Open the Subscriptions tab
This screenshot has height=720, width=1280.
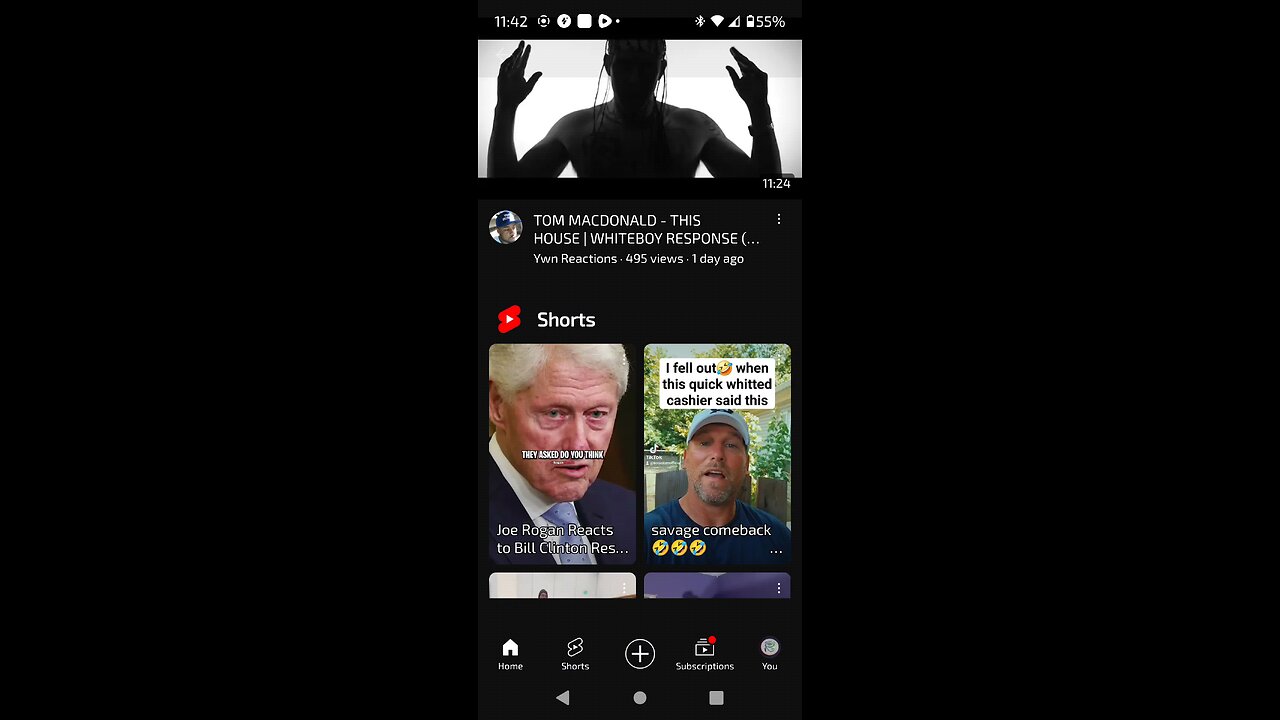tap(704, 654)
